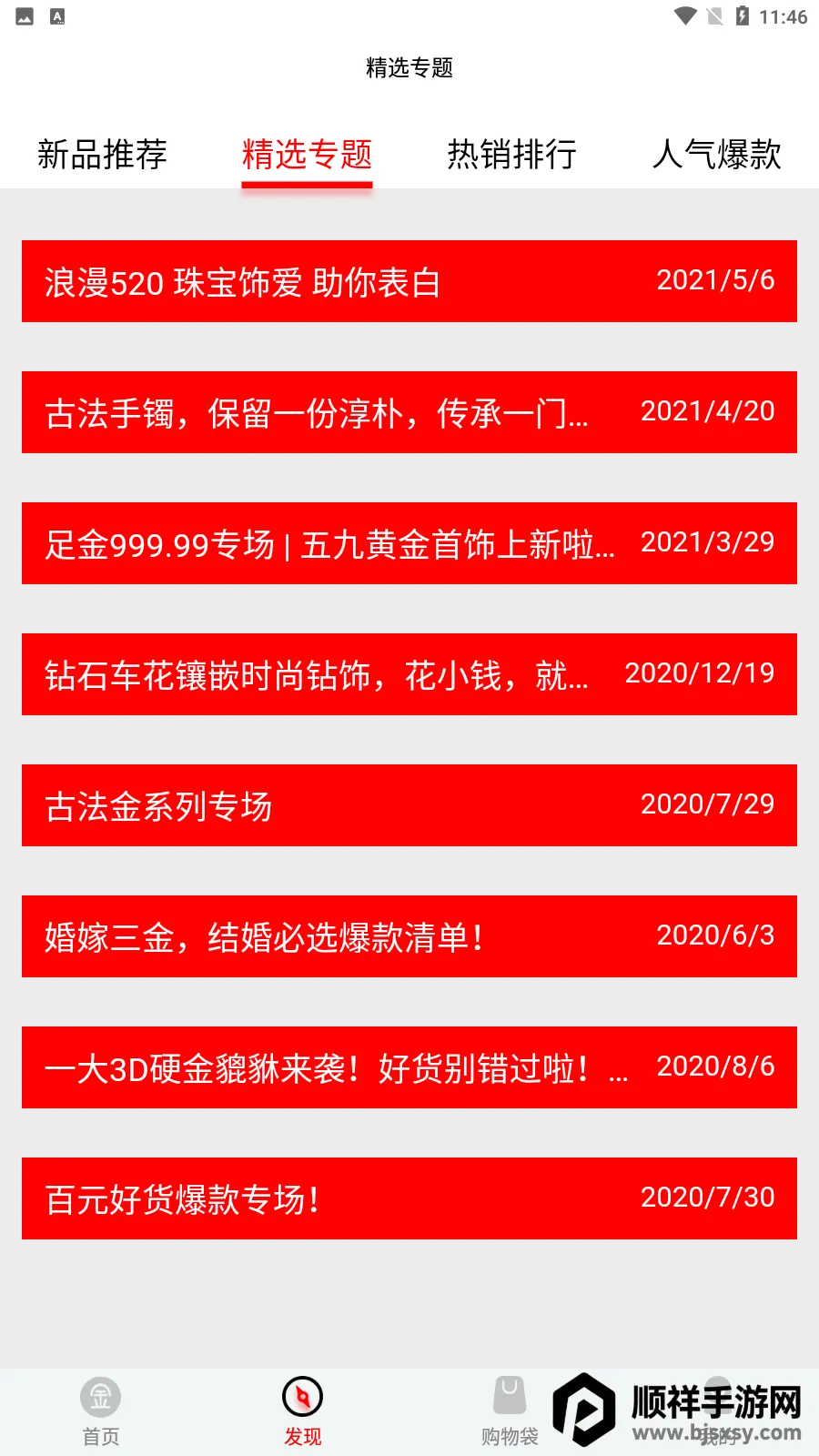Go to the 首页 home tab
Image resolution: width=819 pixels, height=1456 pixels.
pos(101,1410)
